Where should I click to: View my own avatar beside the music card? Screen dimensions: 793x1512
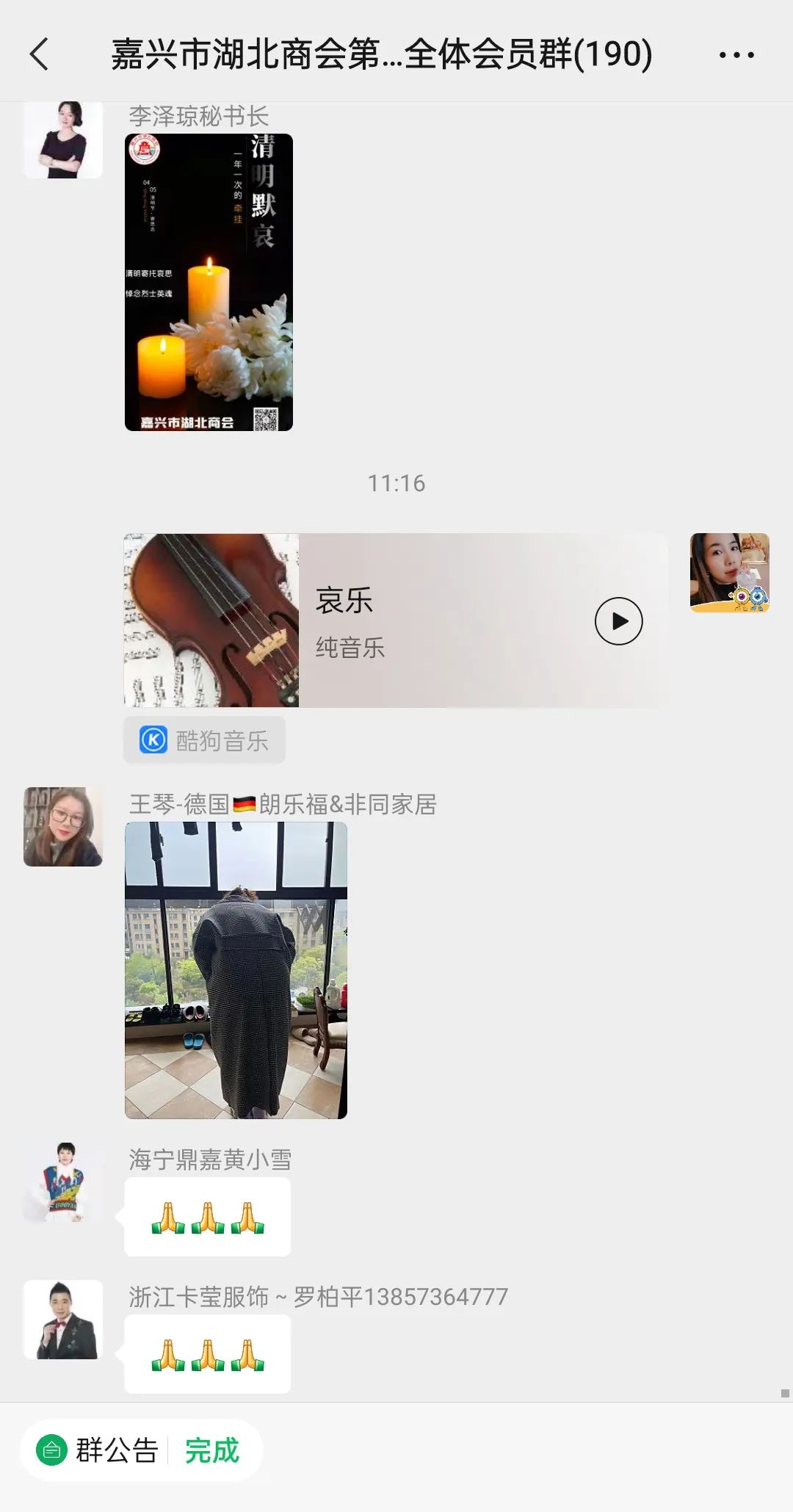pyautogui.click(x=729, y=573)
